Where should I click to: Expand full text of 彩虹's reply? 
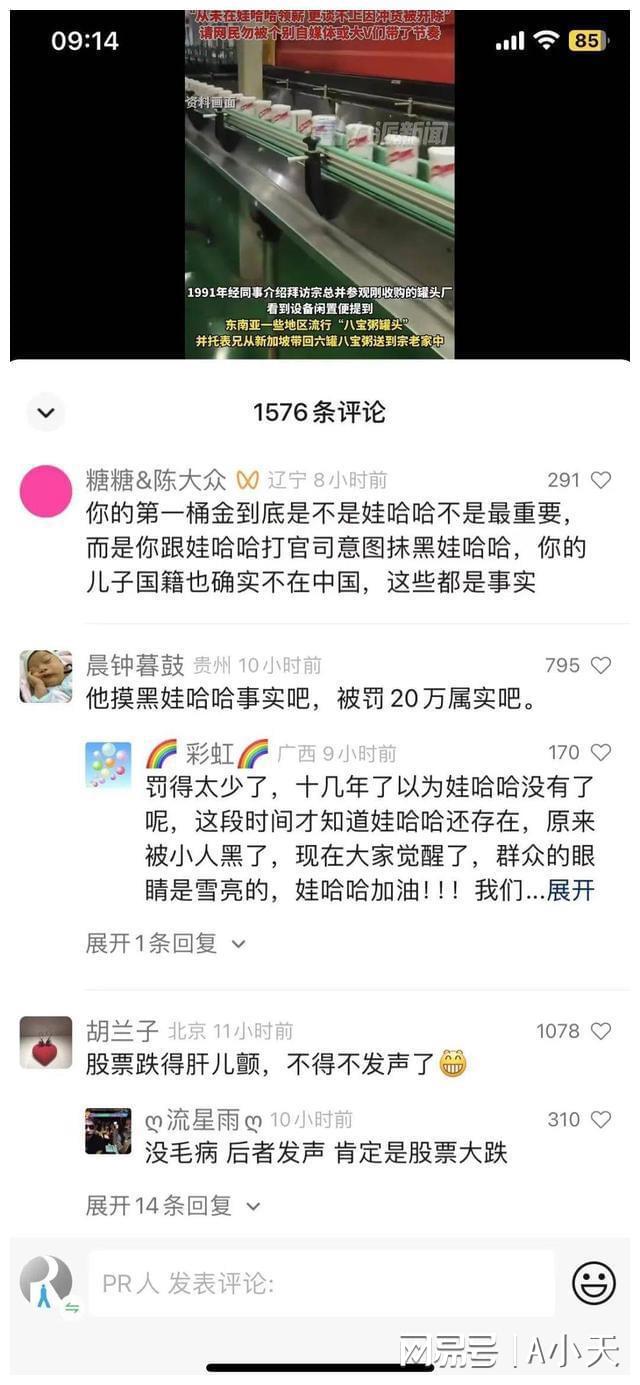(571, 890)
